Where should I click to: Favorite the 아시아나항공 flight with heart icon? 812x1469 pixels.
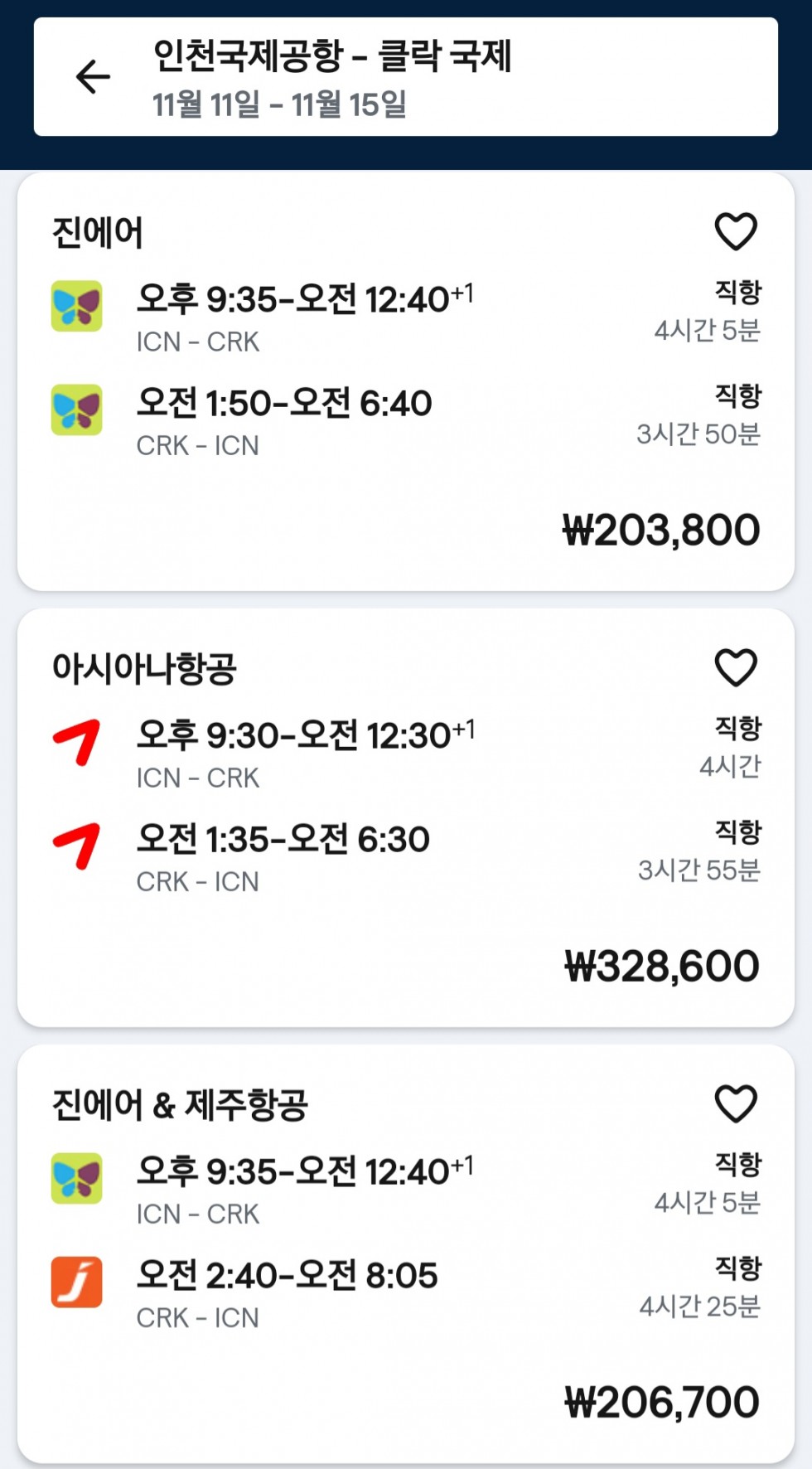(736, 667)
